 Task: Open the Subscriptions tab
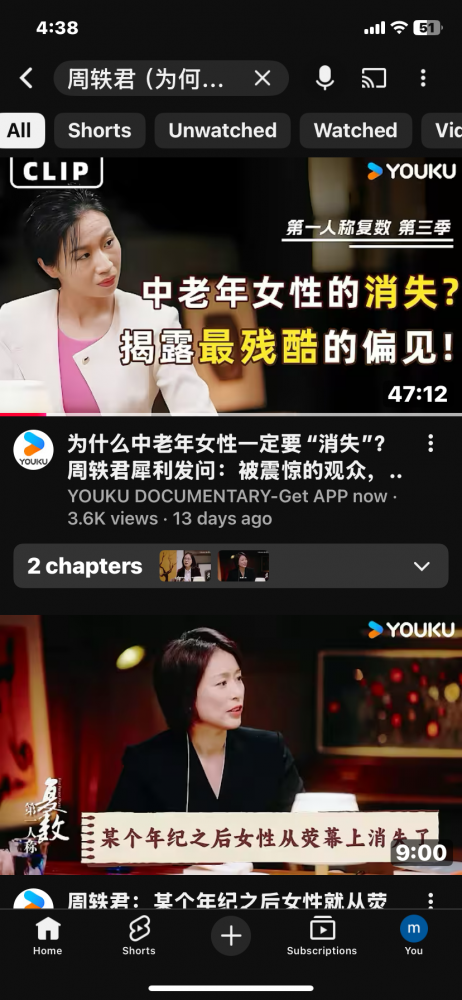(x=322, y=936)
